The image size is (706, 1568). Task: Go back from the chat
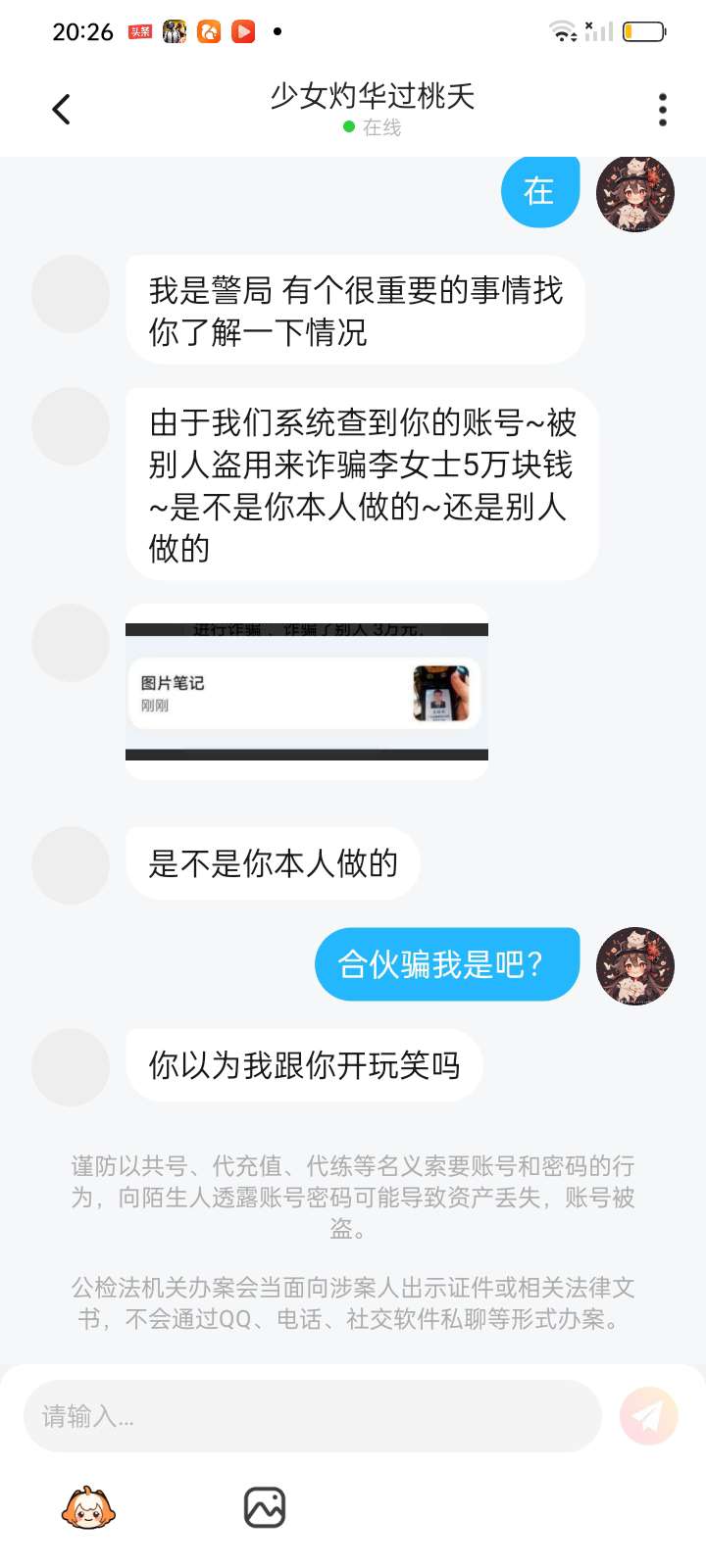61,109
